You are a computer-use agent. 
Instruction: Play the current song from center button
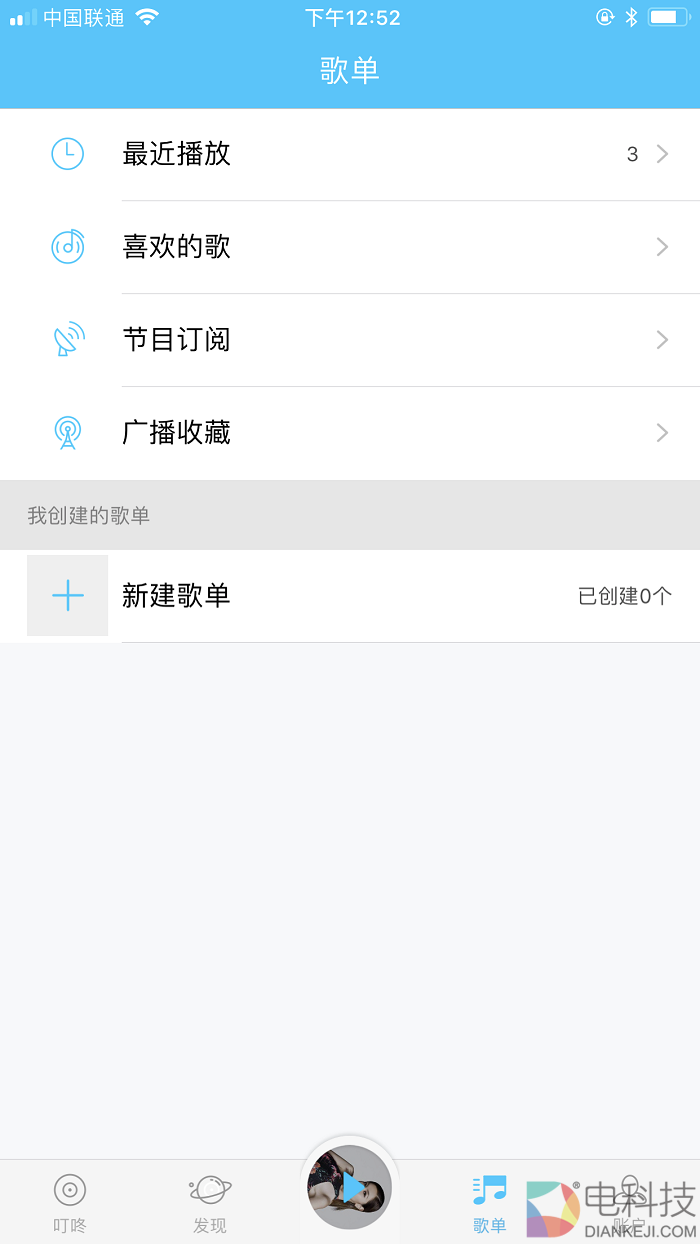point(350,1188)
